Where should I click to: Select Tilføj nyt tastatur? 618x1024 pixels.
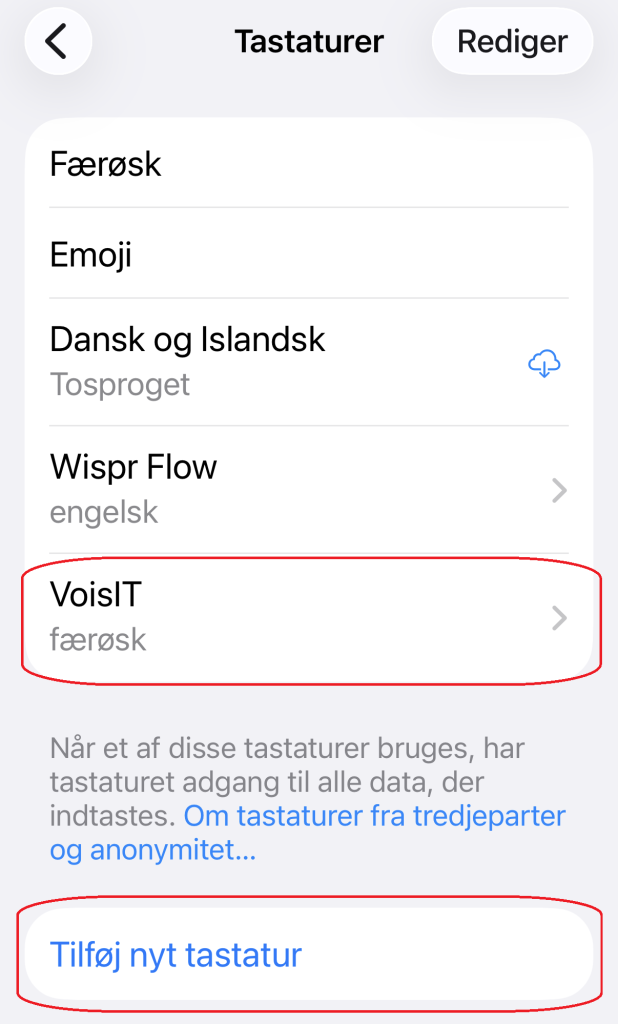pyautogui.click(x=176, y=954)
